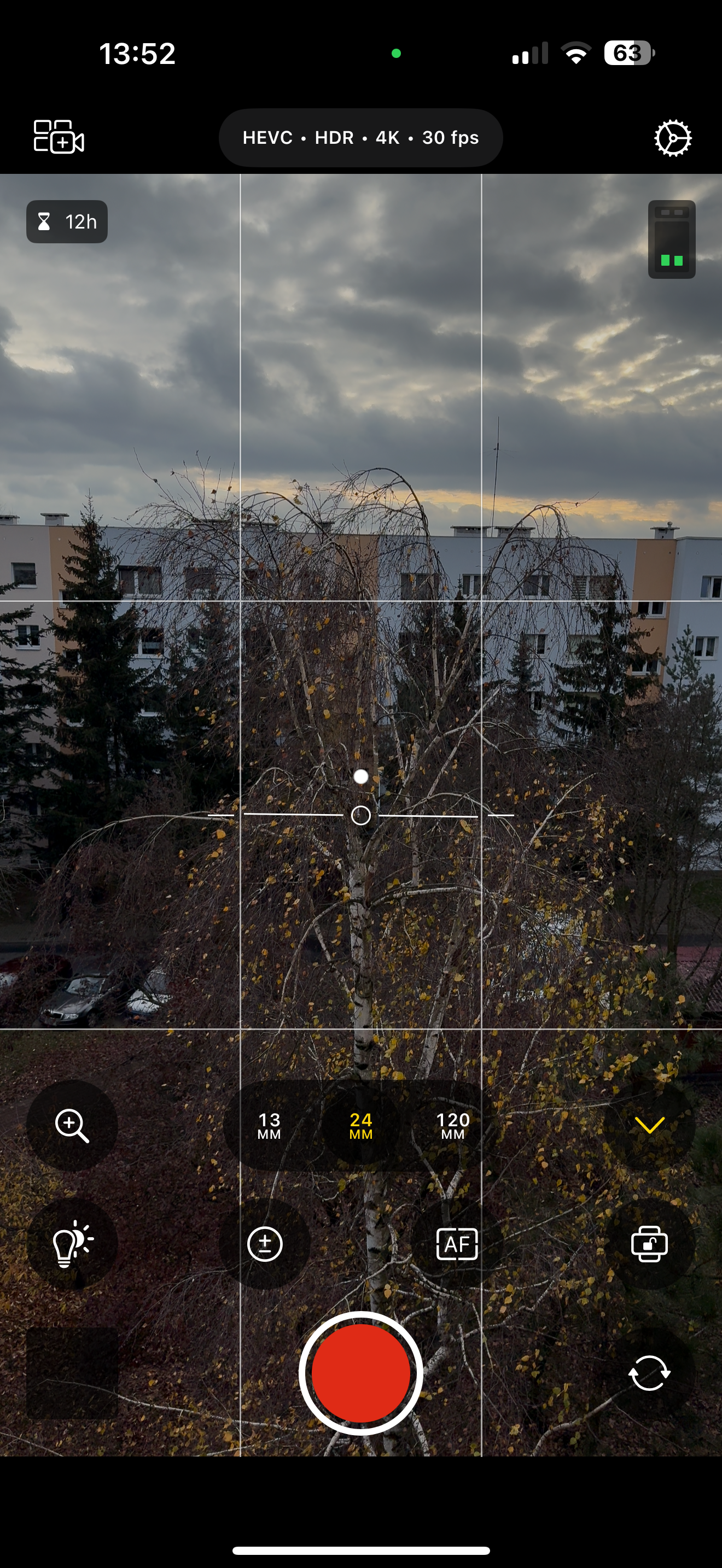Toggle the light bulb torch control
The height and width of the screenshot is (1568, 722).
click(x=72, y=1244)
